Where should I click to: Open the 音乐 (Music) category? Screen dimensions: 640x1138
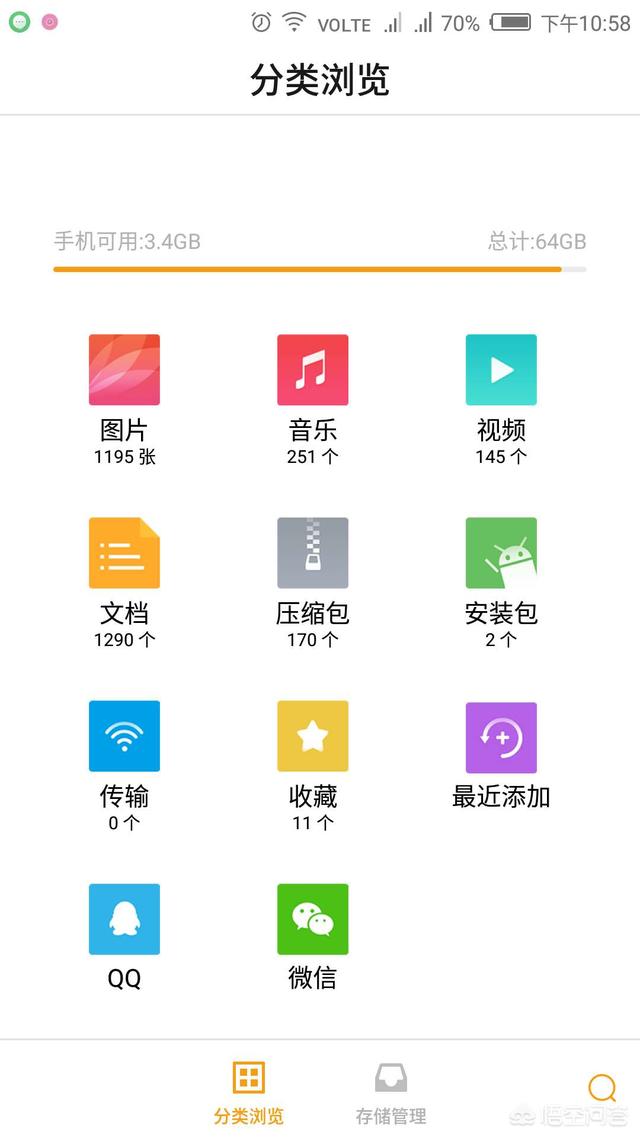coord(313,370)
